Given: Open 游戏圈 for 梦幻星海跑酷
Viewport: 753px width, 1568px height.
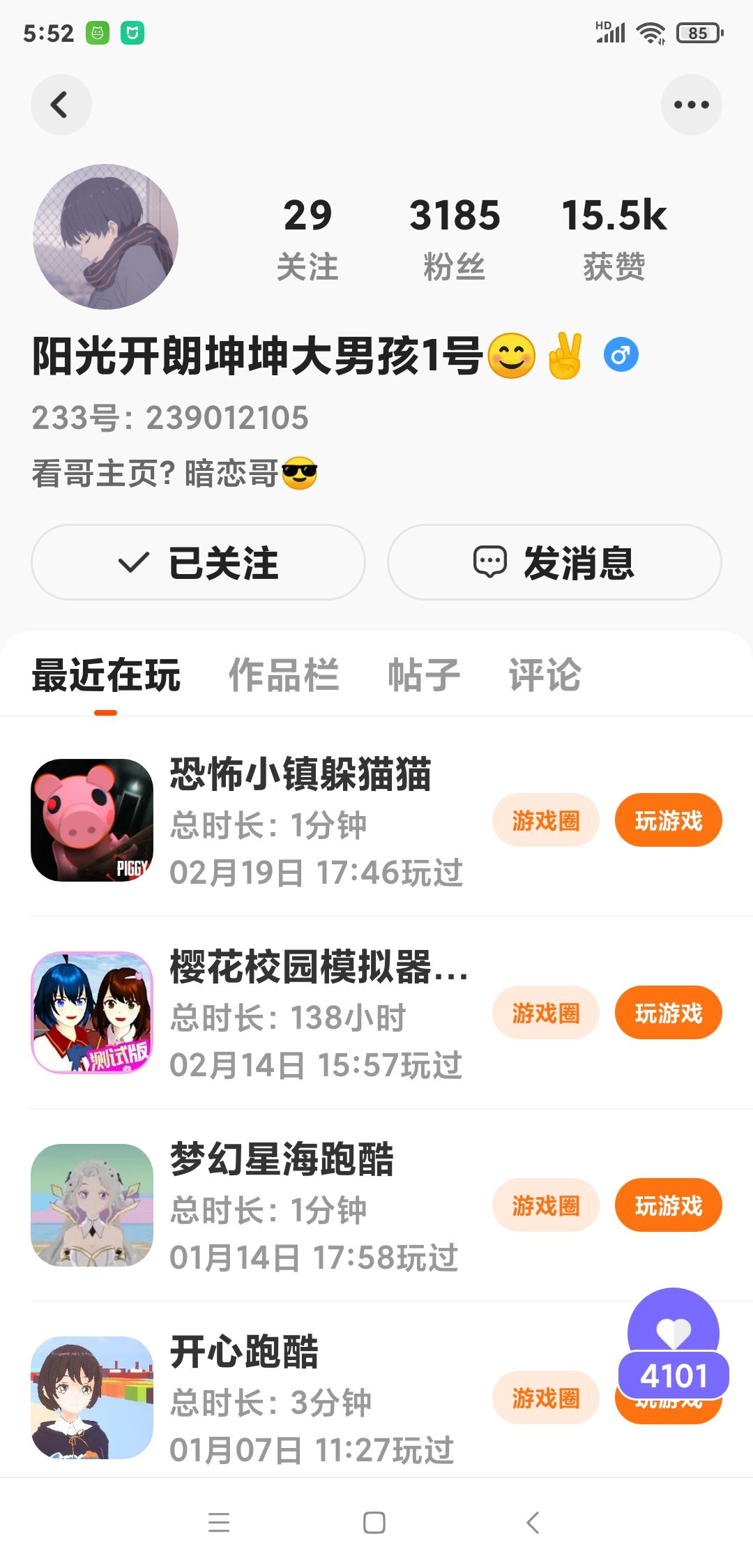Looking at the screenshot, I should click(x=545, y=1205).
